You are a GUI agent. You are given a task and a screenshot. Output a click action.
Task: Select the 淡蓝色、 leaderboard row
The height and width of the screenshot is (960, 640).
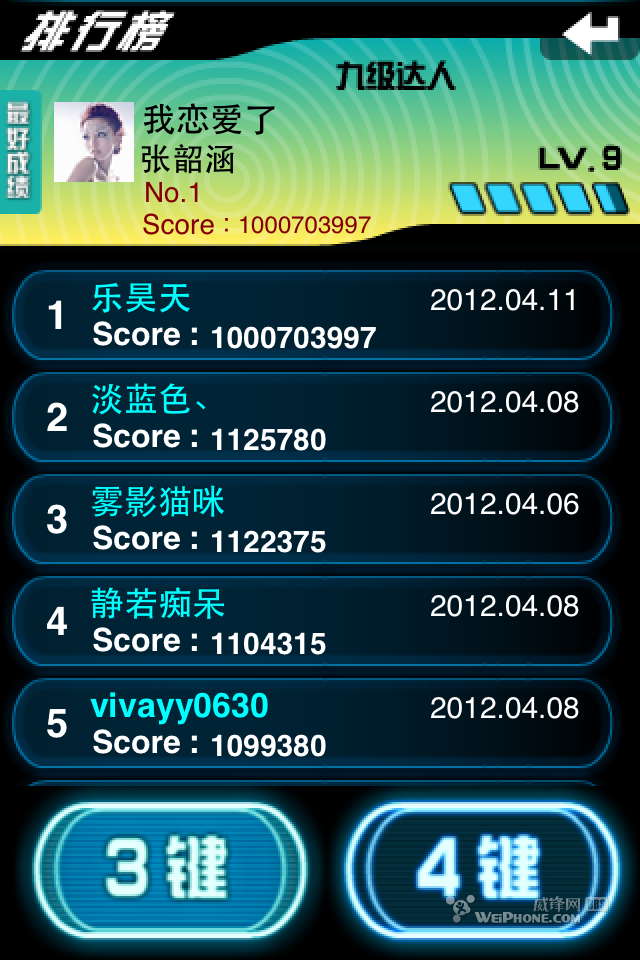tap(311, 418)
